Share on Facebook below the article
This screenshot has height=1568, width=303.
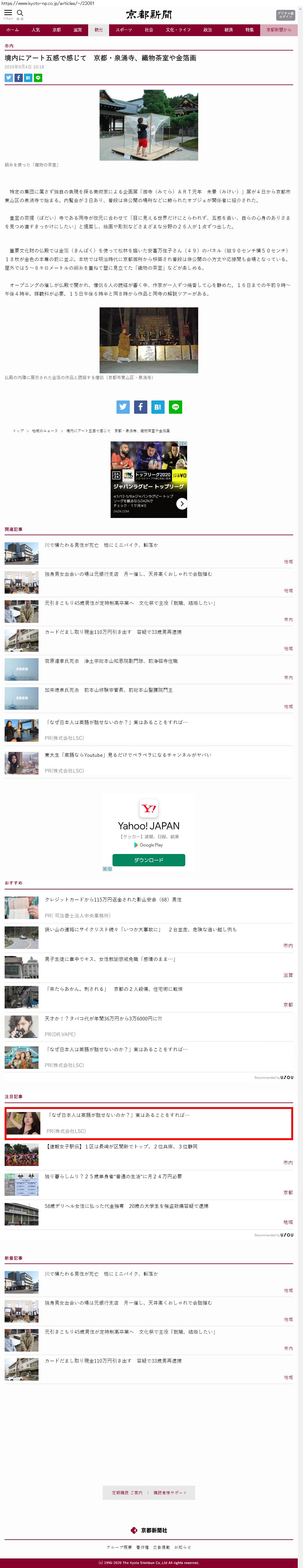[x=141, y=407]
